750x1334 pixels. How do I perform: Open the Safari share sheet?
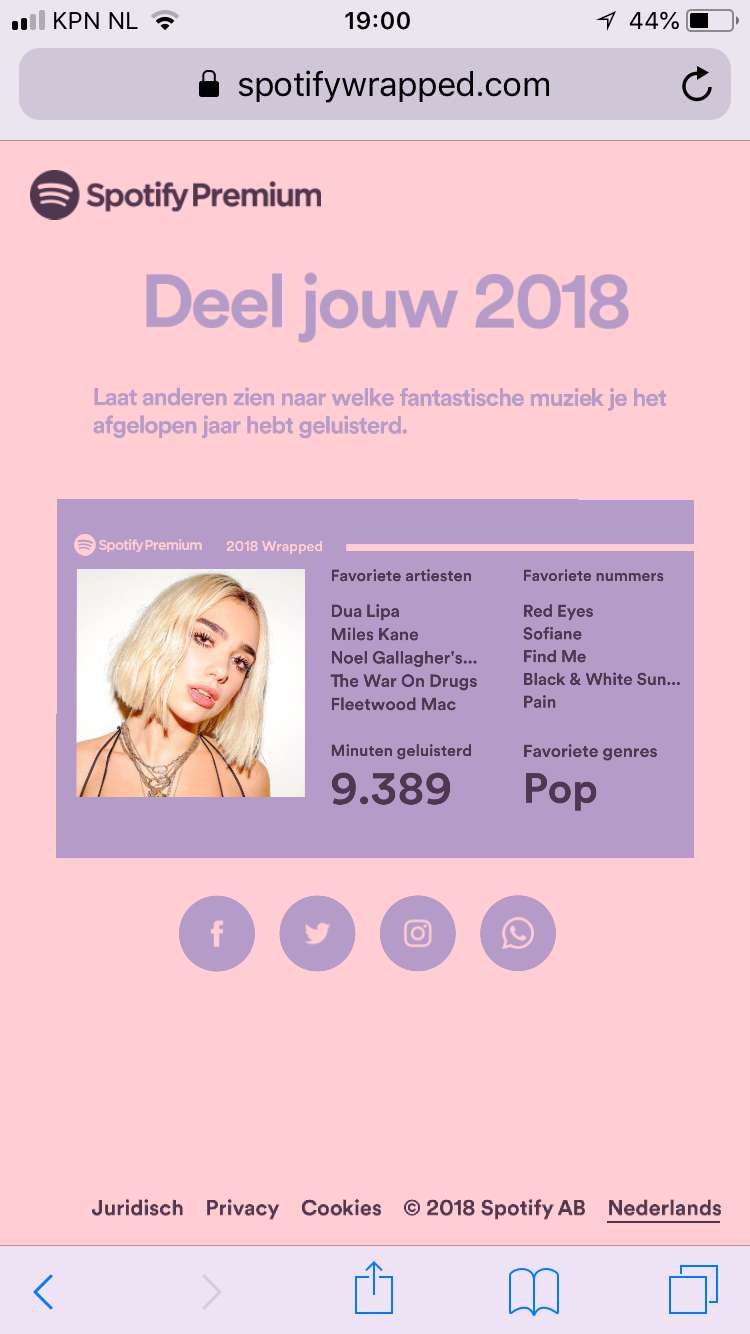coord(374,1288)
